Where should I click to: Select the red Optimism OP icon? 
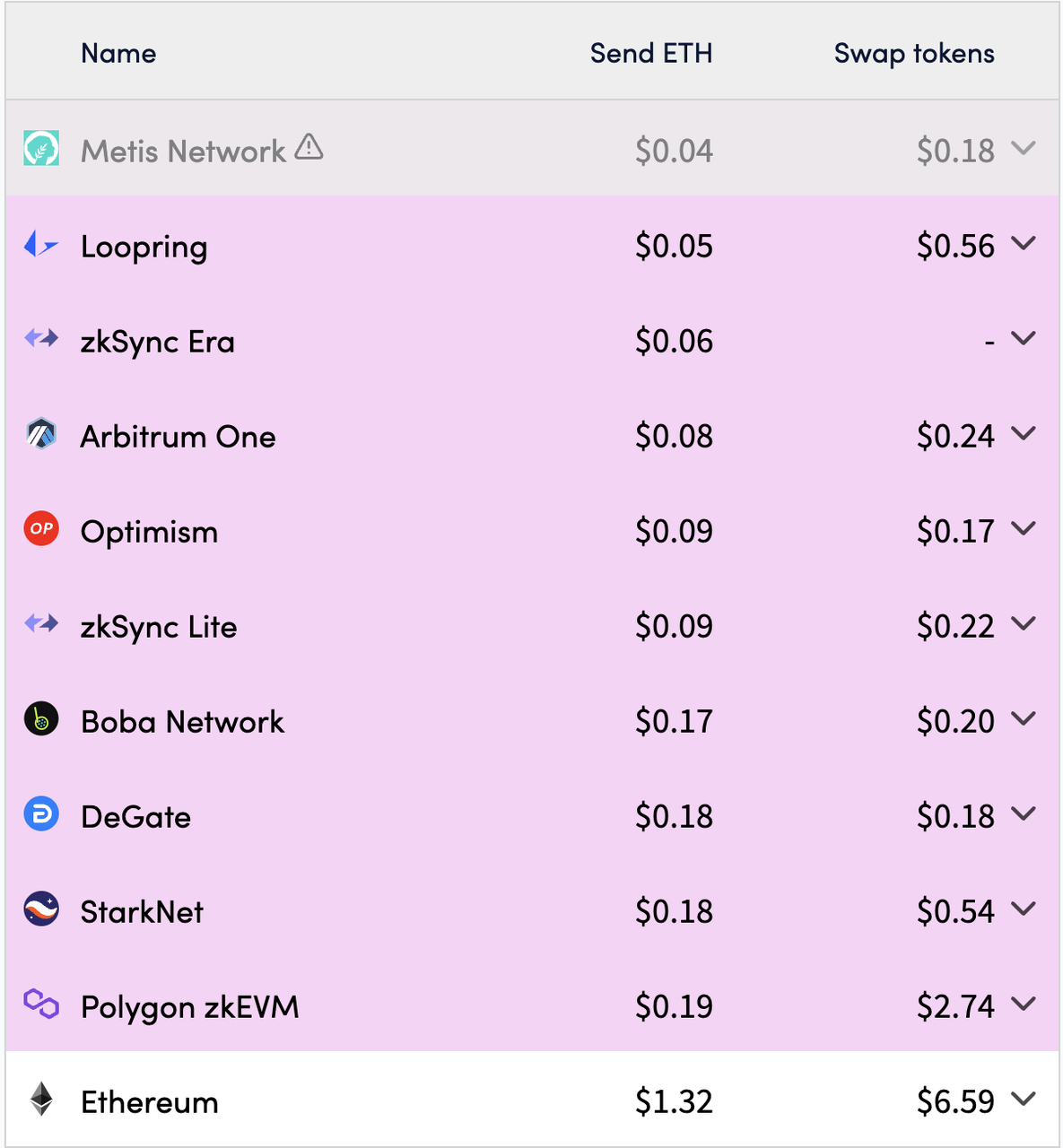(40, 530)
